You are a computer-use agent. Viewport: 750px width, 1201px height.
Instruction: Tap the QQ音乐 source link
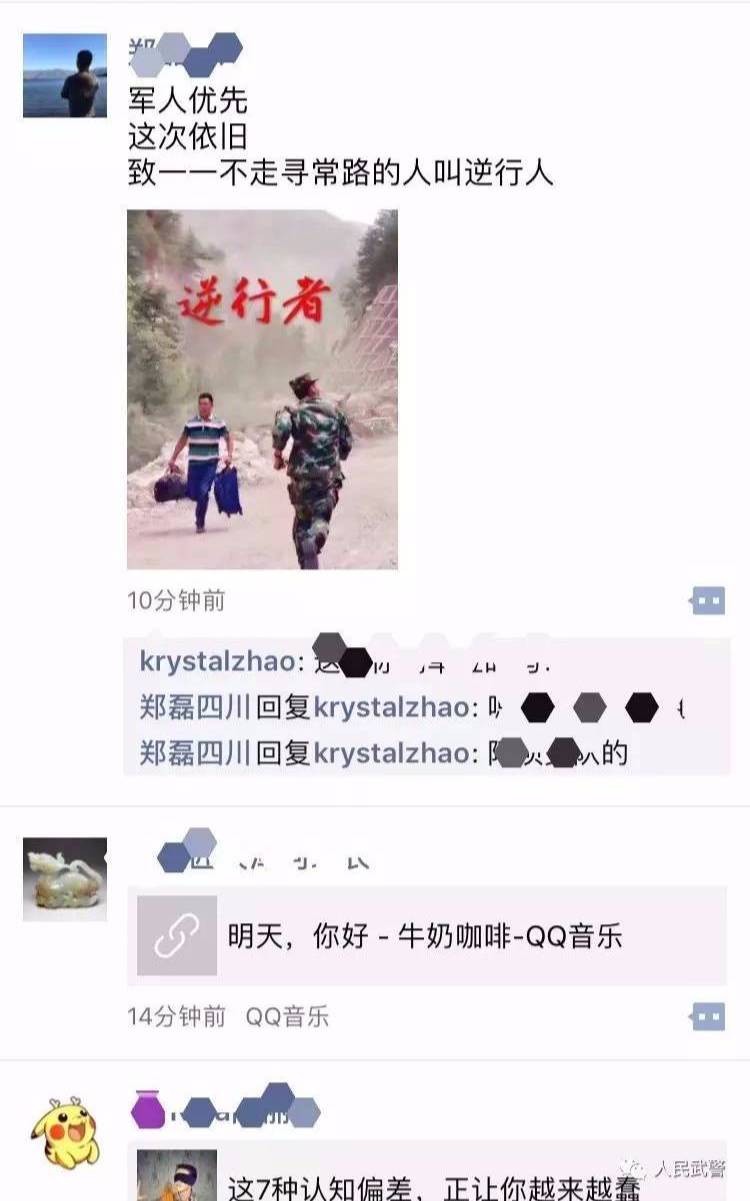[288, 1017]
